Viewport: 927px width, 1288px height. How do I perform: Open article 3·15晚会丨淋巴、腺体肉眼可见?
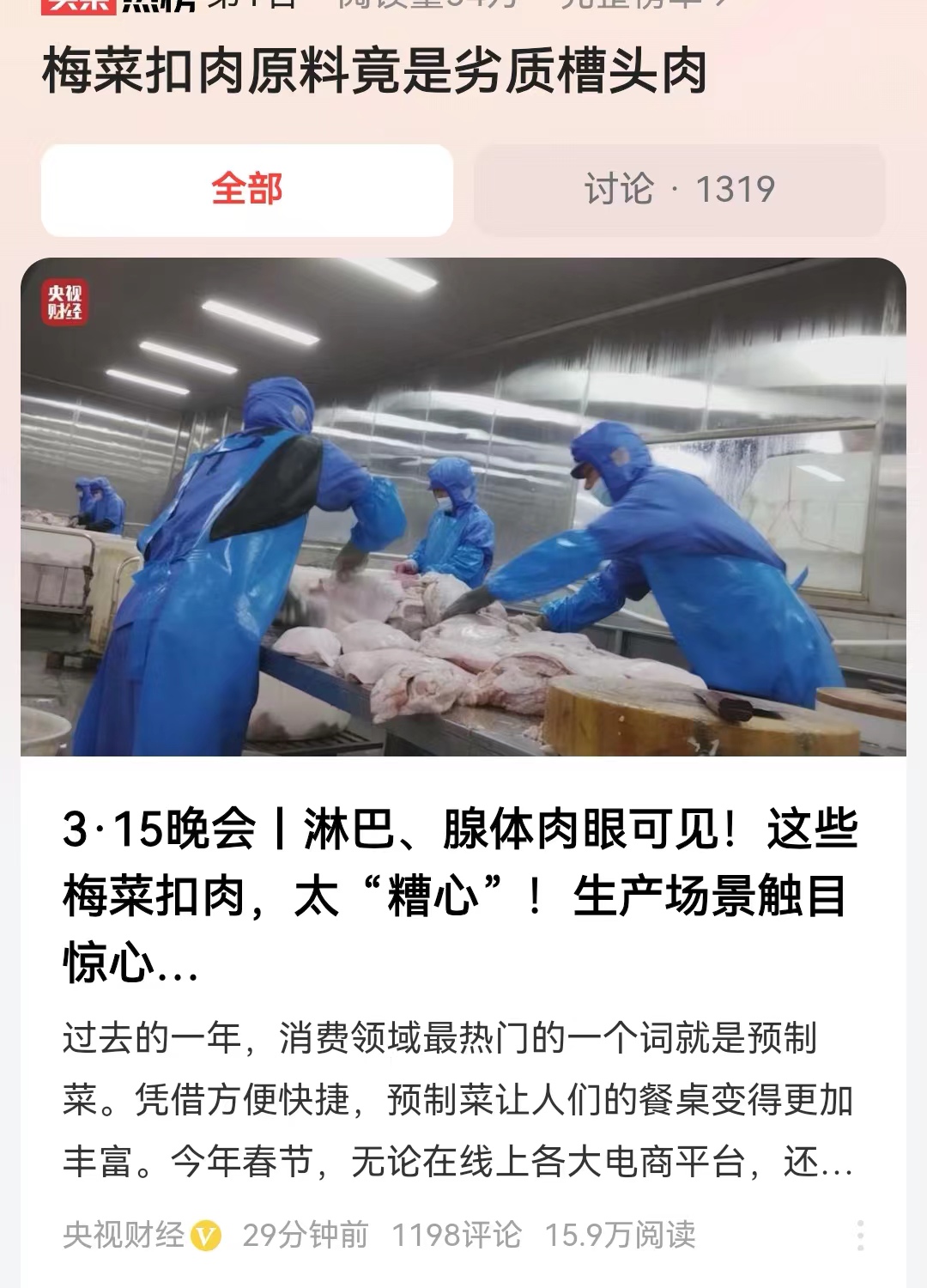[x=463, y=889]
